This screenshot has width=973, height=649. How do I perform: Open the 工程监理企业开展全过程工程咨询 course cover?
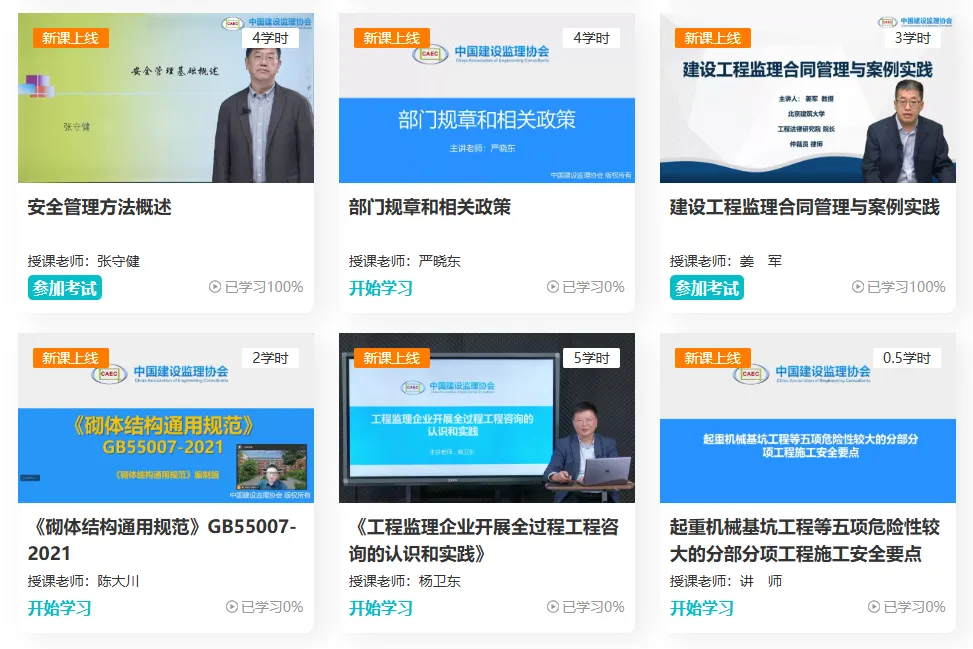tap(487, 418)
